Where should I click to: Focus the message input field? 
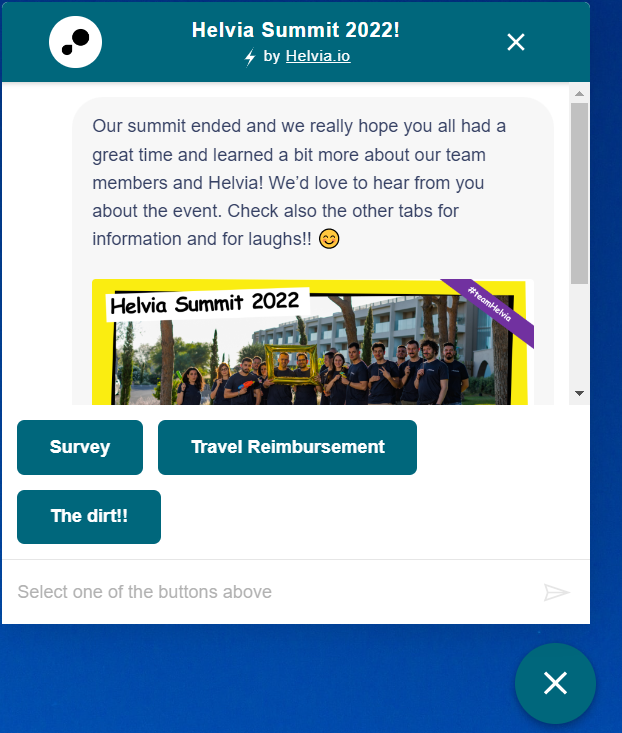pyautogui.click(x=270, y=592)
